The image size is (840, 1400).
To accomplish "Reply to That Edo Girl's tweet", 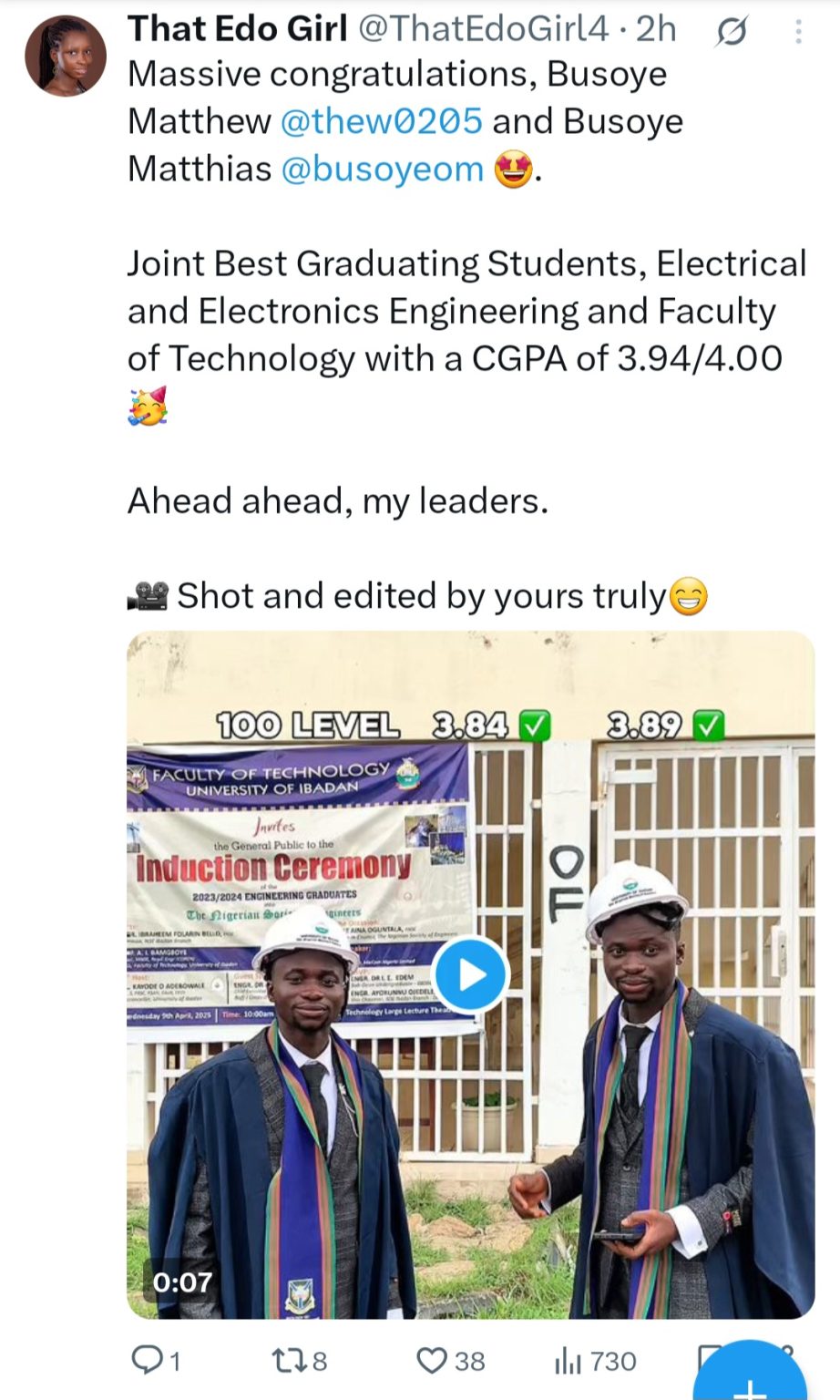I will pyautogui.click(x=148, y=1361).
